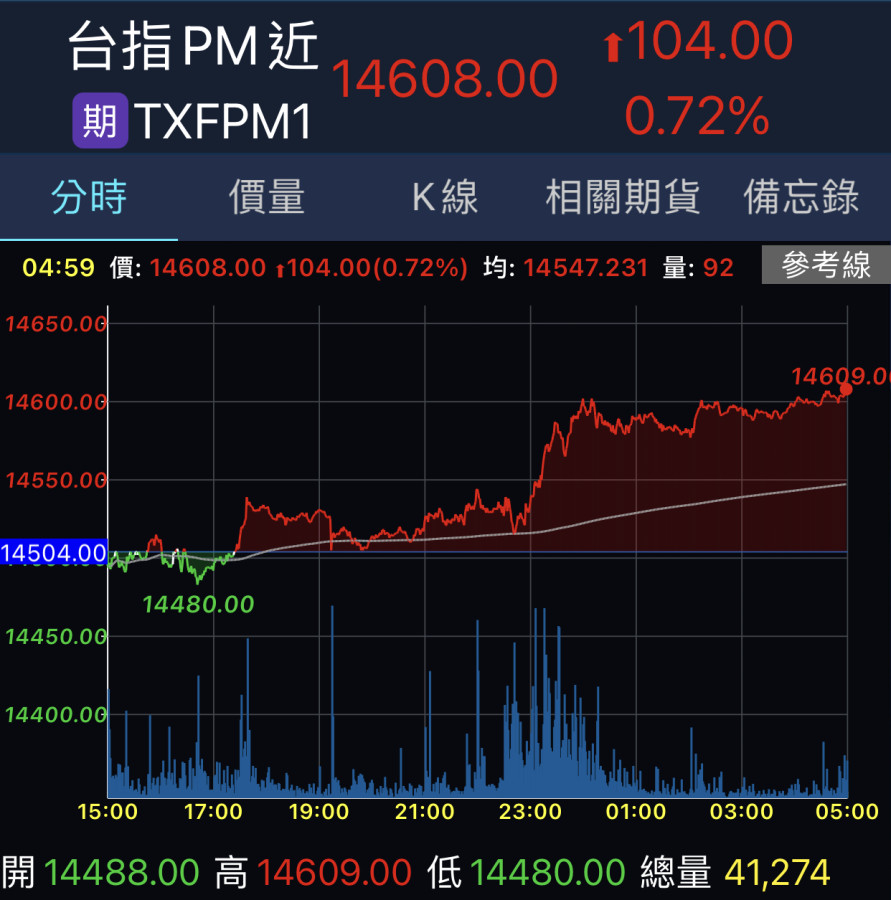
Task: Tap the 參考線 button
Action: pos(825,266)
